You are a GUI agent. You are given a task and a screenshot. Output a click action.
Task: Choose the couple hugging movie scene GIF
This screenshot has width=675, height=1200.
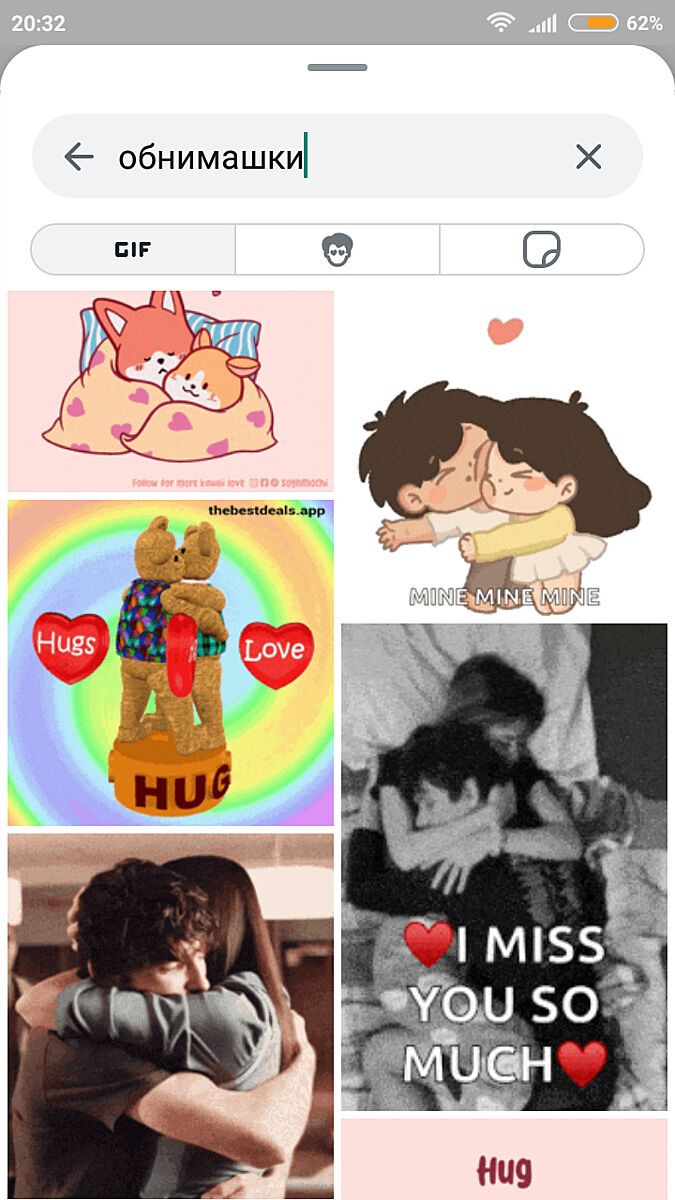click(170, 1015)
